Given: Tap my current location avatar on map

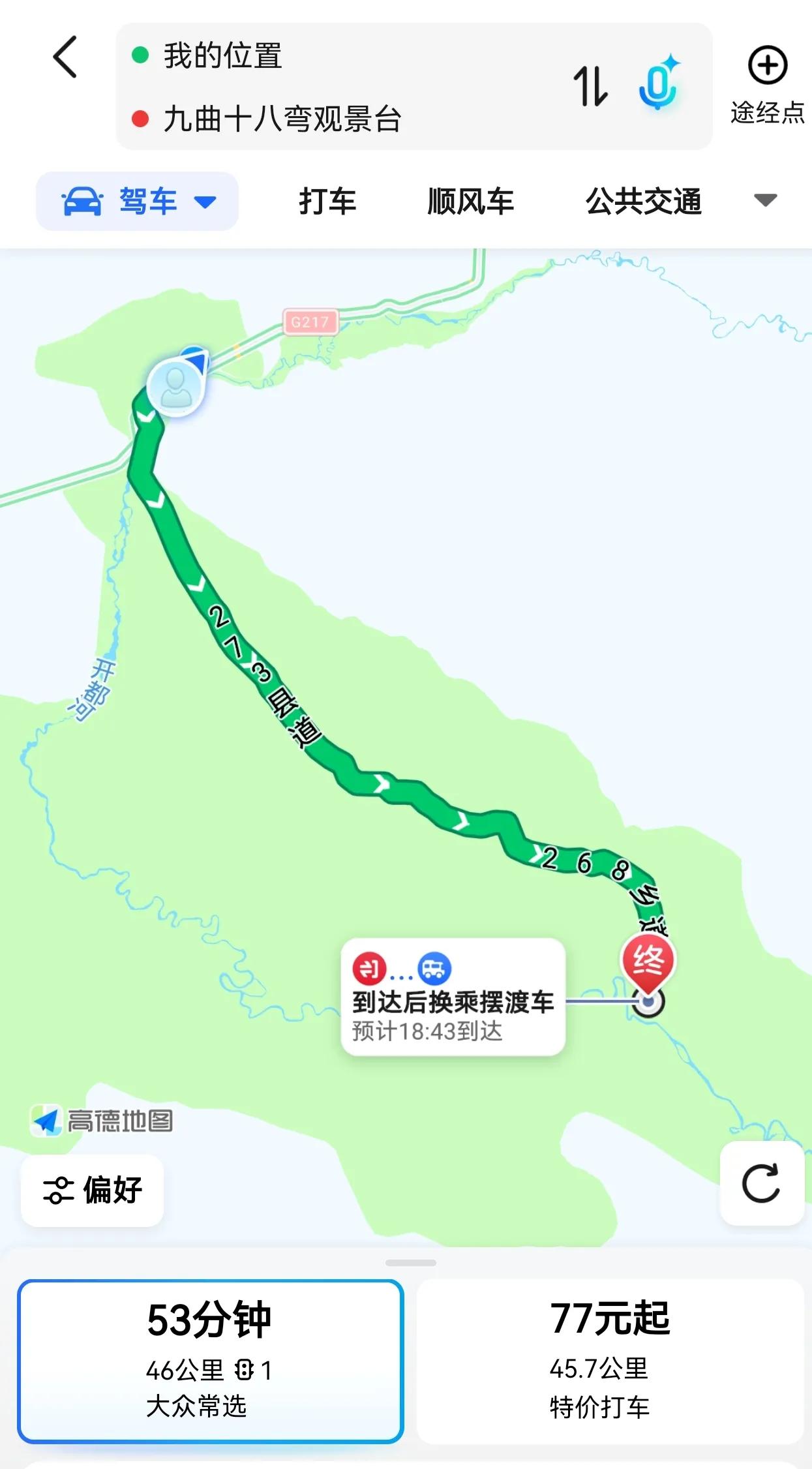Looking at the screenshot, I should [175, 387].
